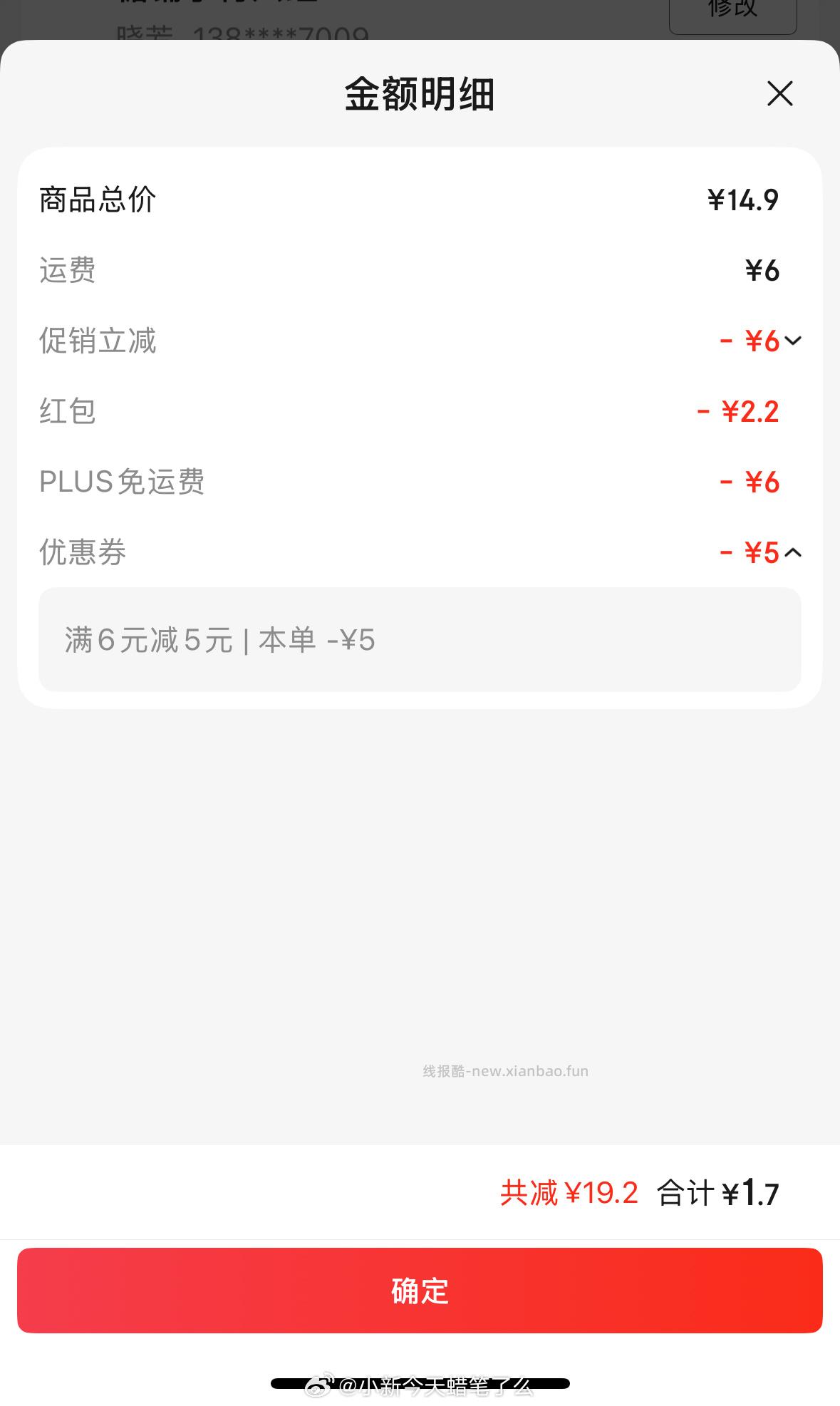Viewport: 840px width, 1406px height.
Task: Close the 金额明细 popup
Action: (779, 94)
